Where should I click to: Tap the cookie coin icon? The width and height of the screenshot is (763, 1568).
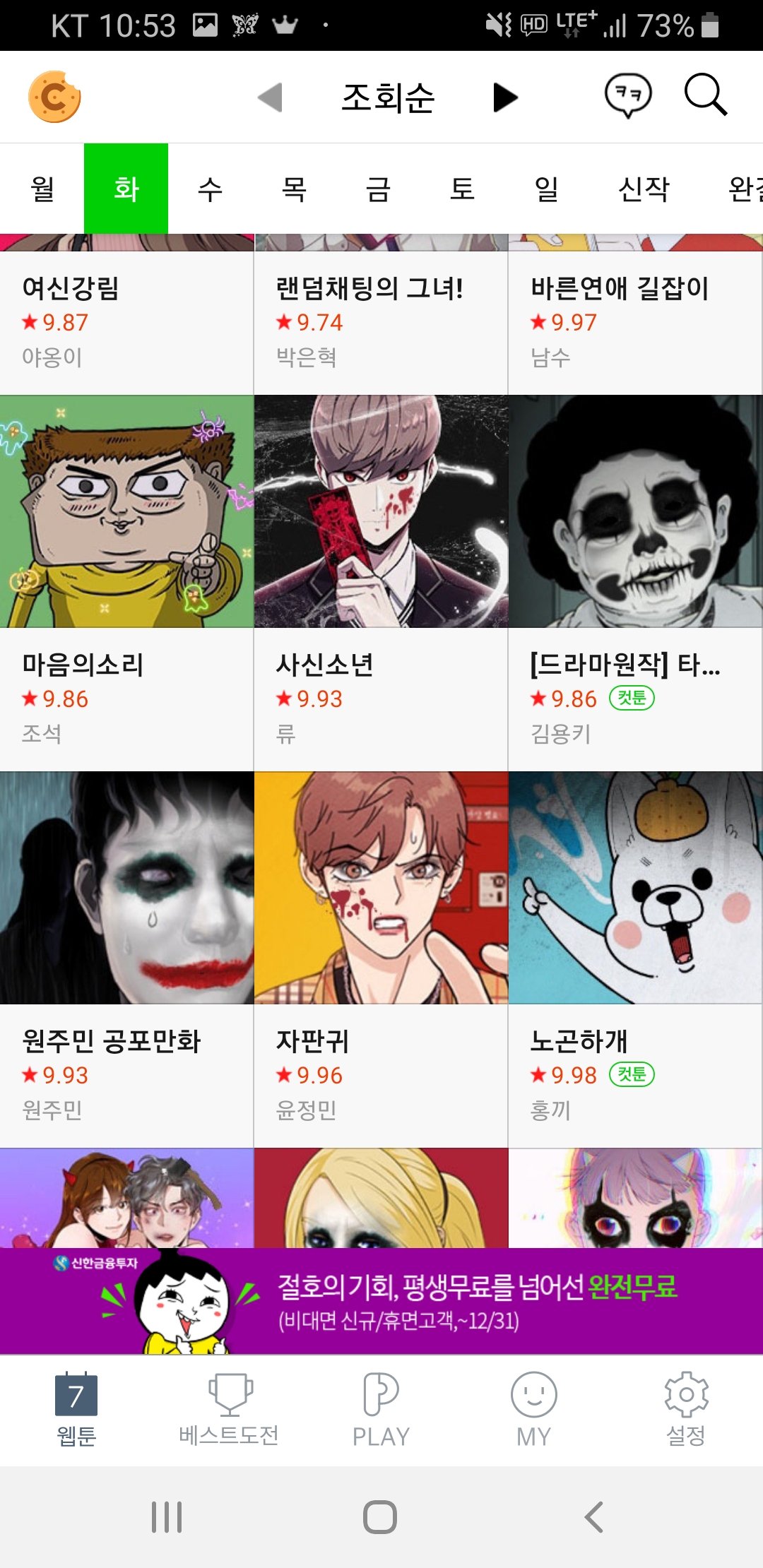(55, 97)
